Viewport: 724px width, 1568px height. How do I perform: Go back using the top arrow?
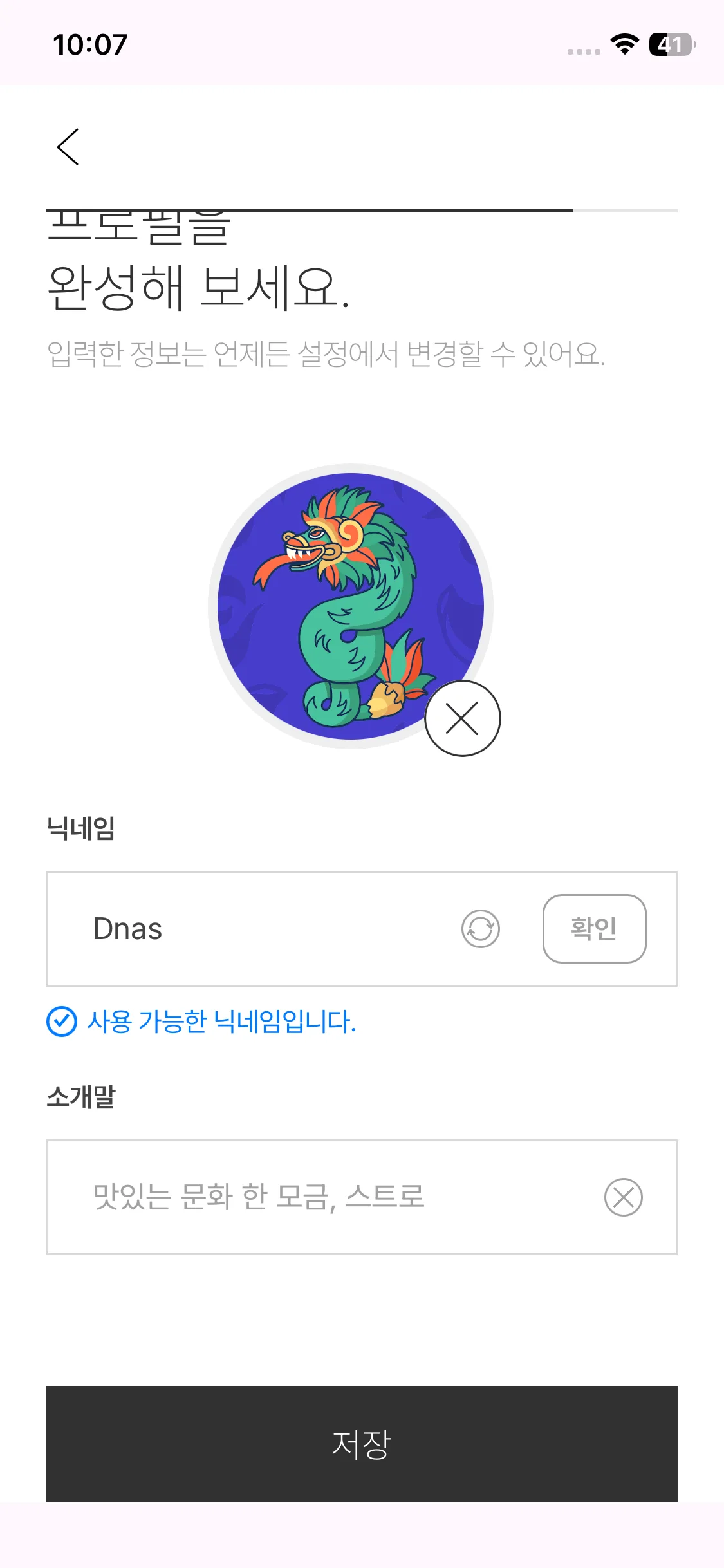tap(68, 147)
